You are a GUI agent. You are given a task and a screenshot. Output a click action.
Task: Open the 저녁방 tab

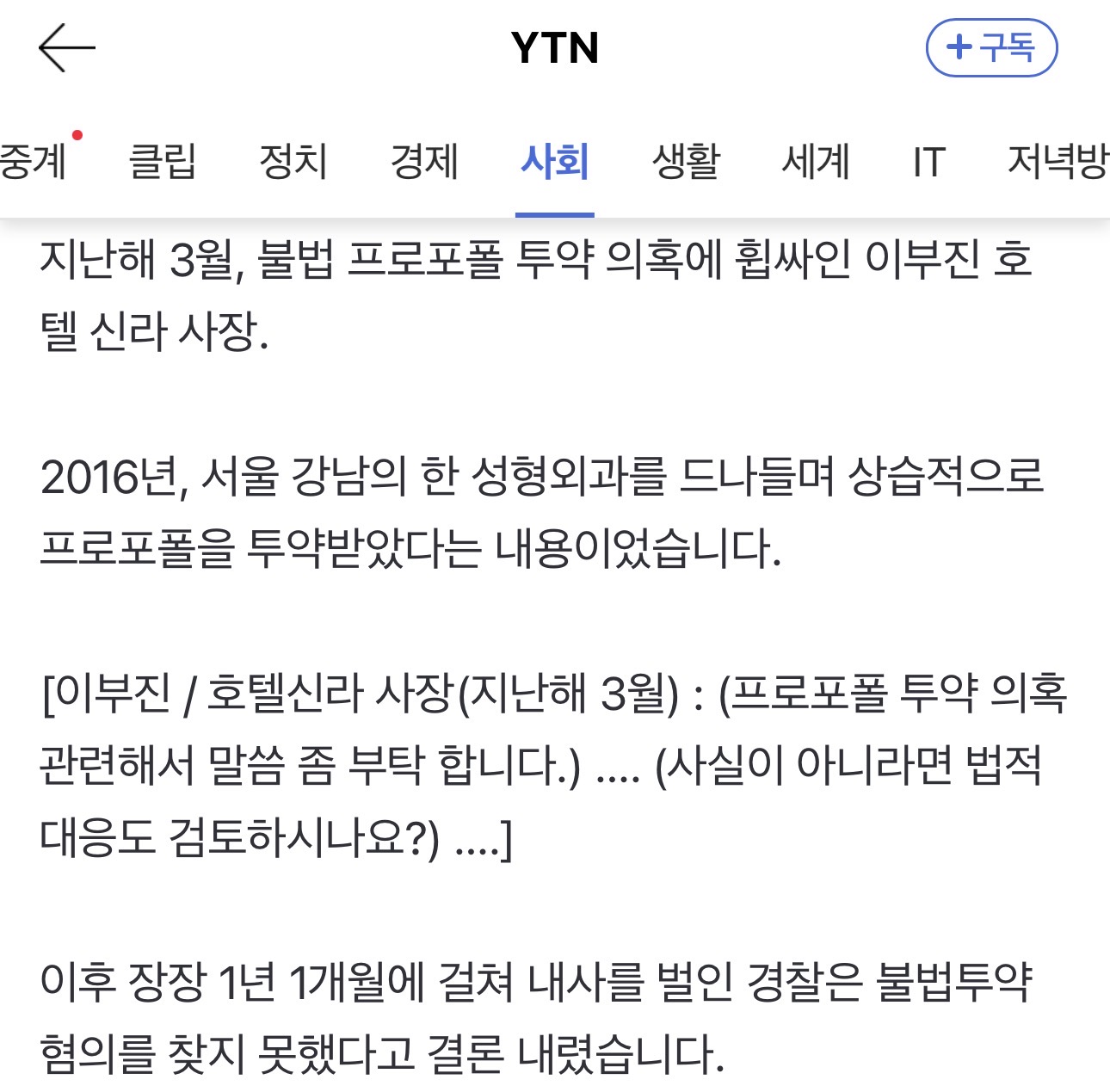[1058, 161]
